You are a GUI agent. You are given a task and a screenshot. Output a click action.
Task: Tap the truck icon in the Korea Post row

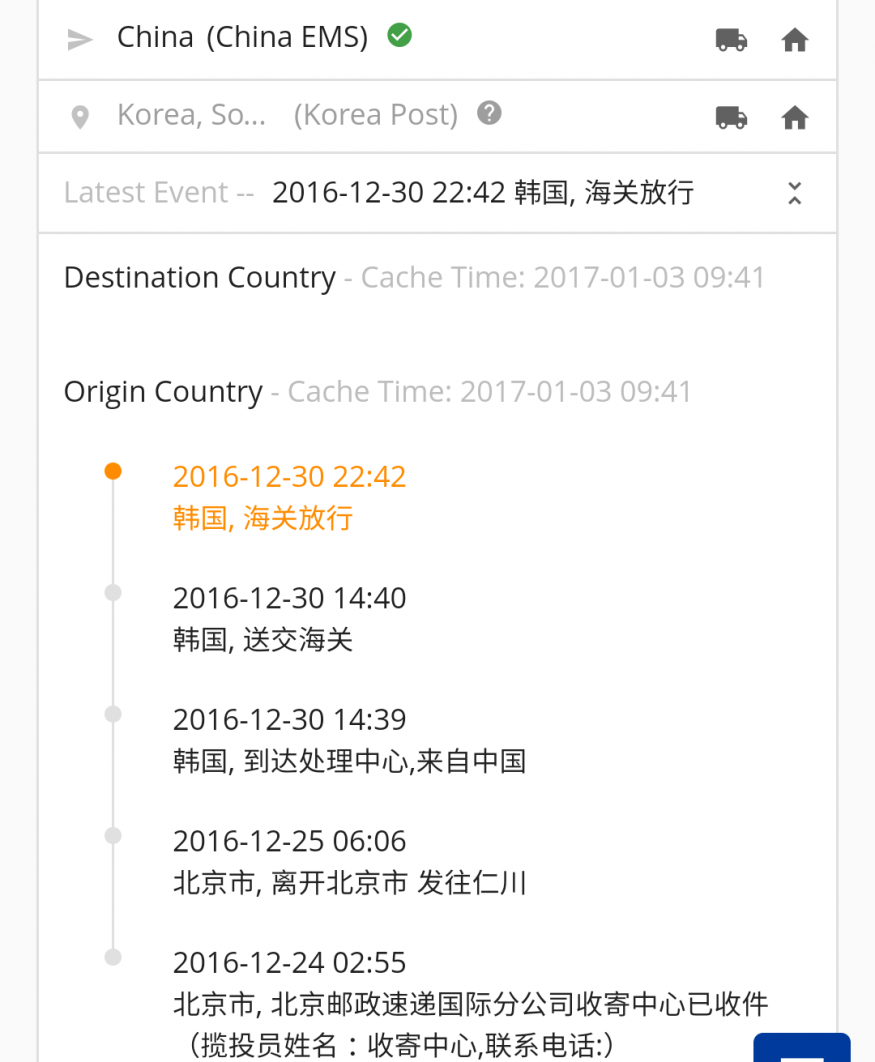click(731, 117)
